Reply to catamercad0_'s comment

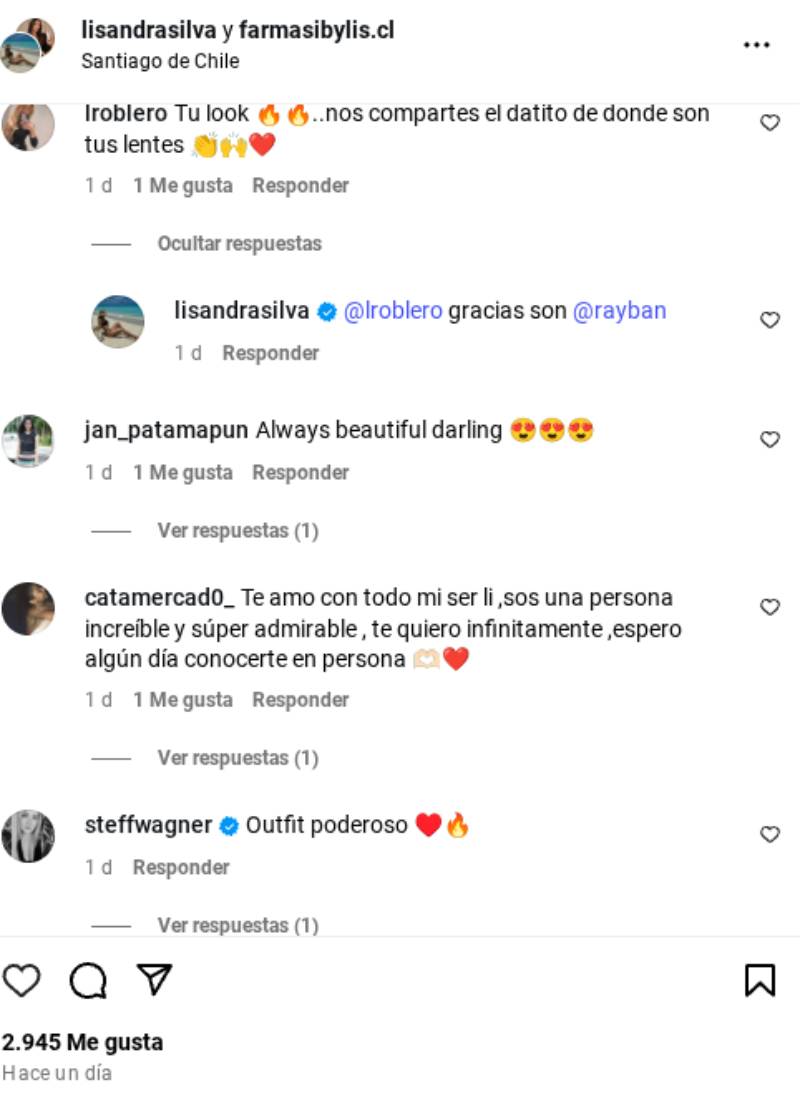[300, 700]
